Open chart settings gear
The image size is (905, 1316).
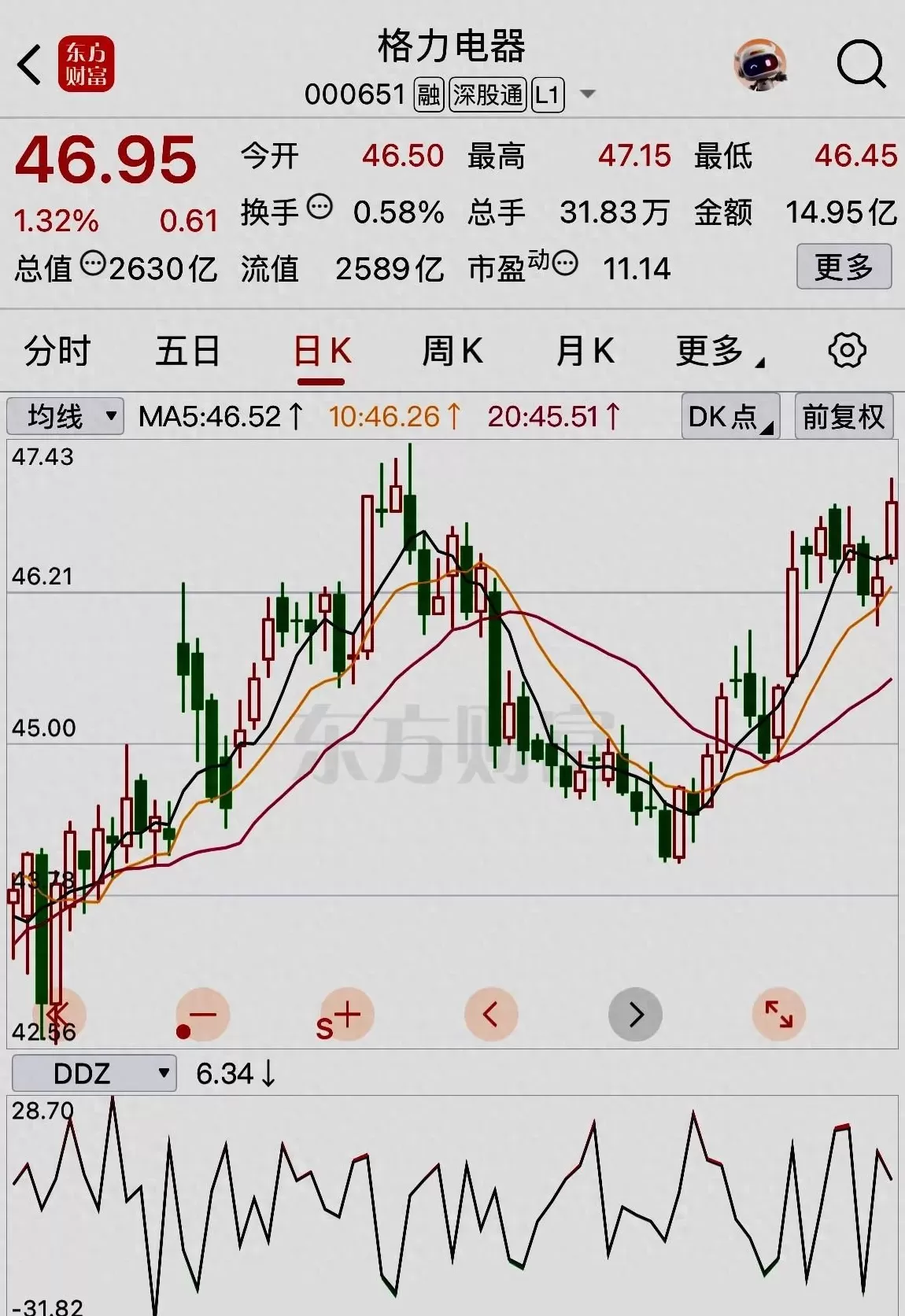pos(847,351)
